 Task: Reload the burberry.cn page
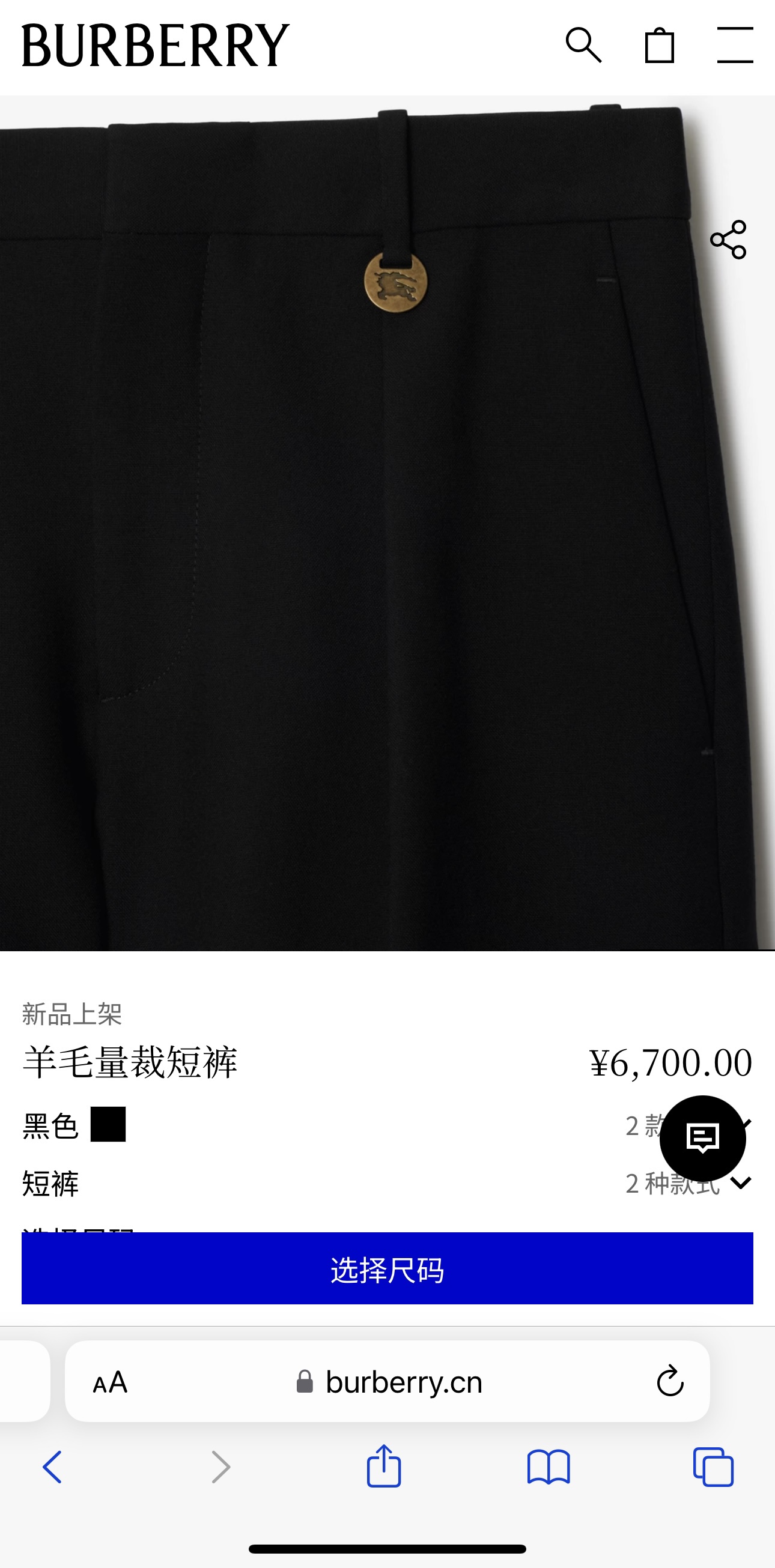(670, 1381)
